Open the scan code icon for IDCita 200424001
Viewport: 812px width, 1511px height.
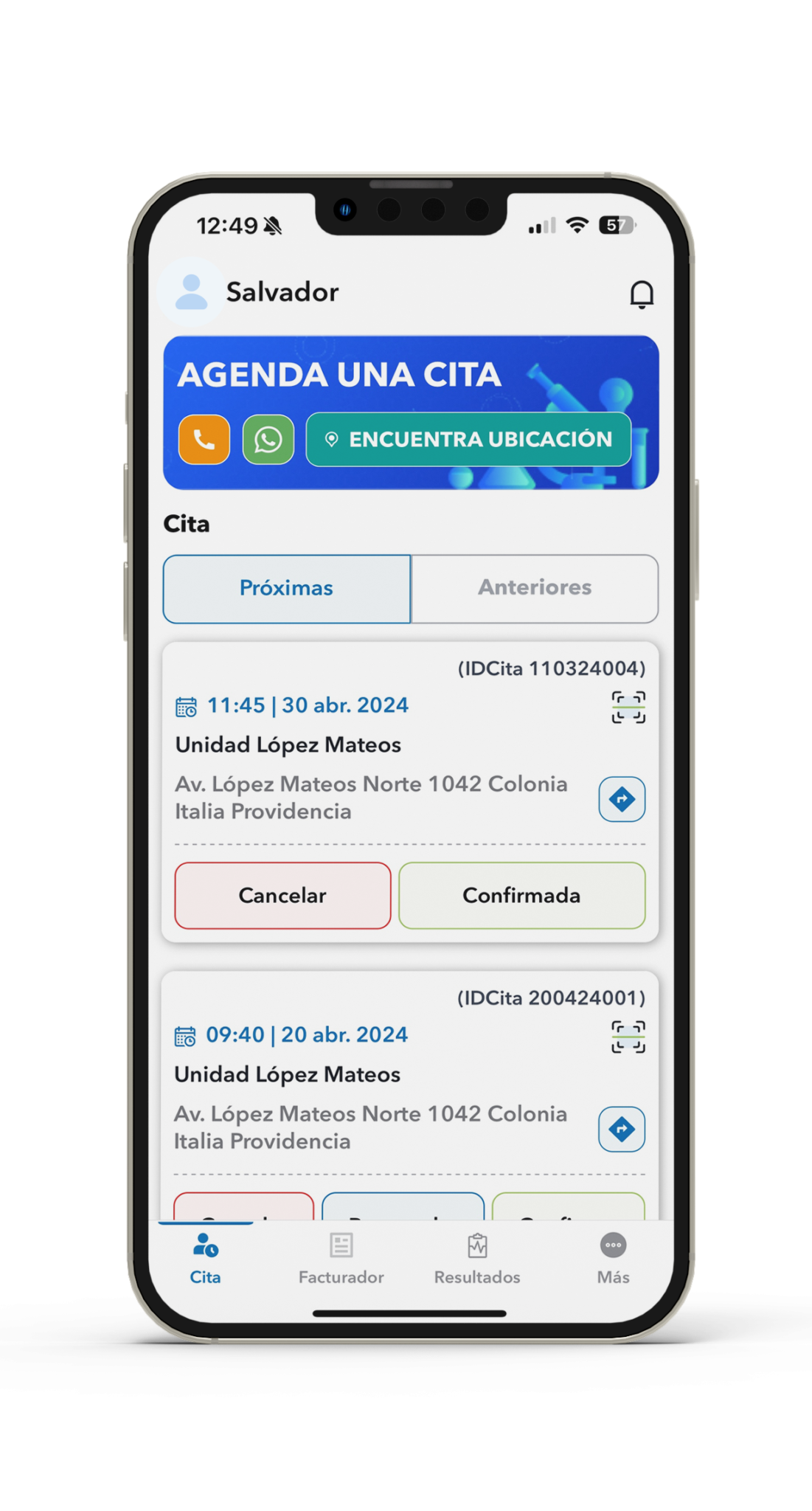(x=628, y=1037)
